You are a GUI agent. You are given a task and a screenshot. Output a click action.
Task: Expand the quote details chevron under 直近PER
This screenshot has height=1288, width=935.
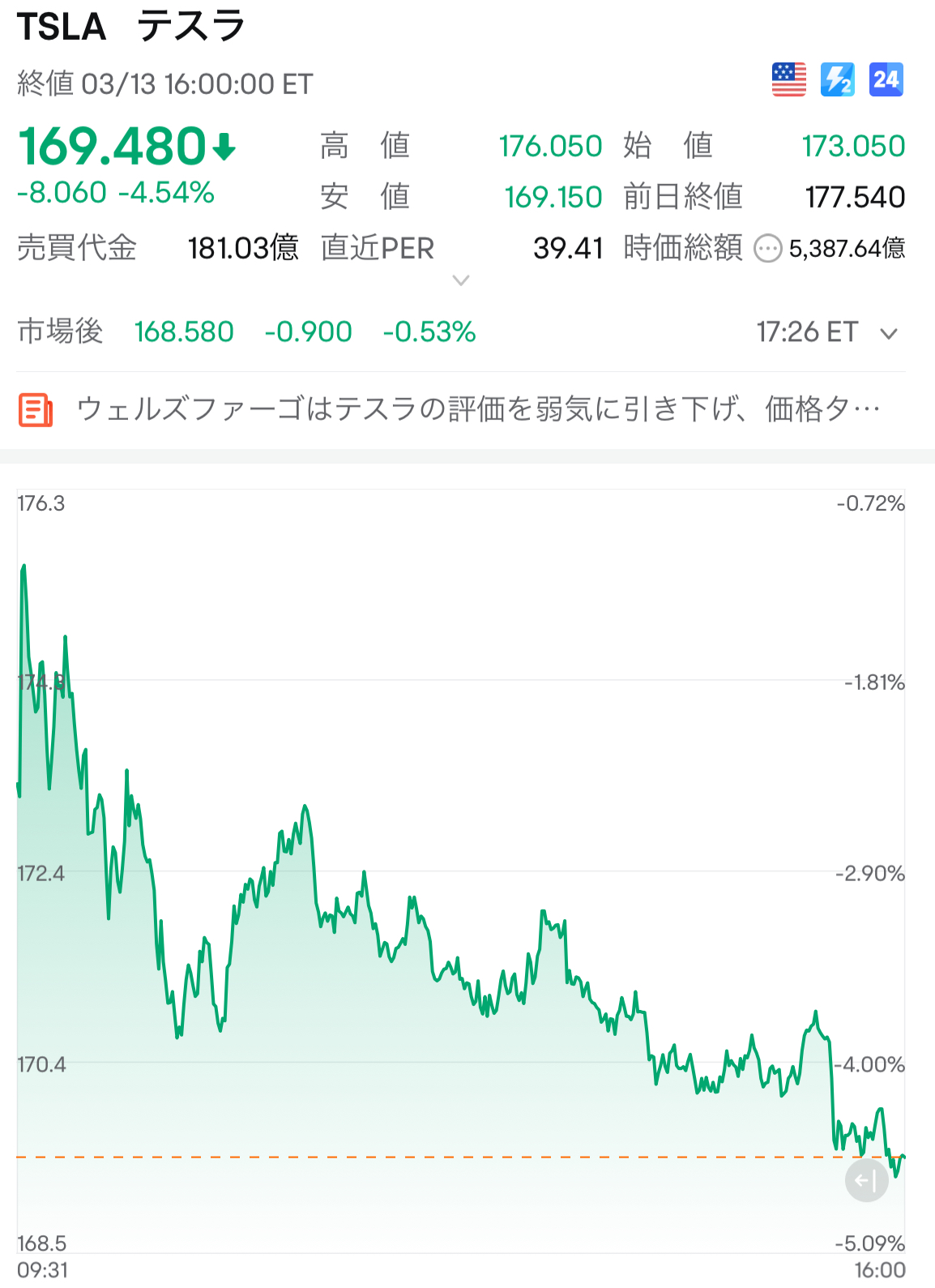460,281
